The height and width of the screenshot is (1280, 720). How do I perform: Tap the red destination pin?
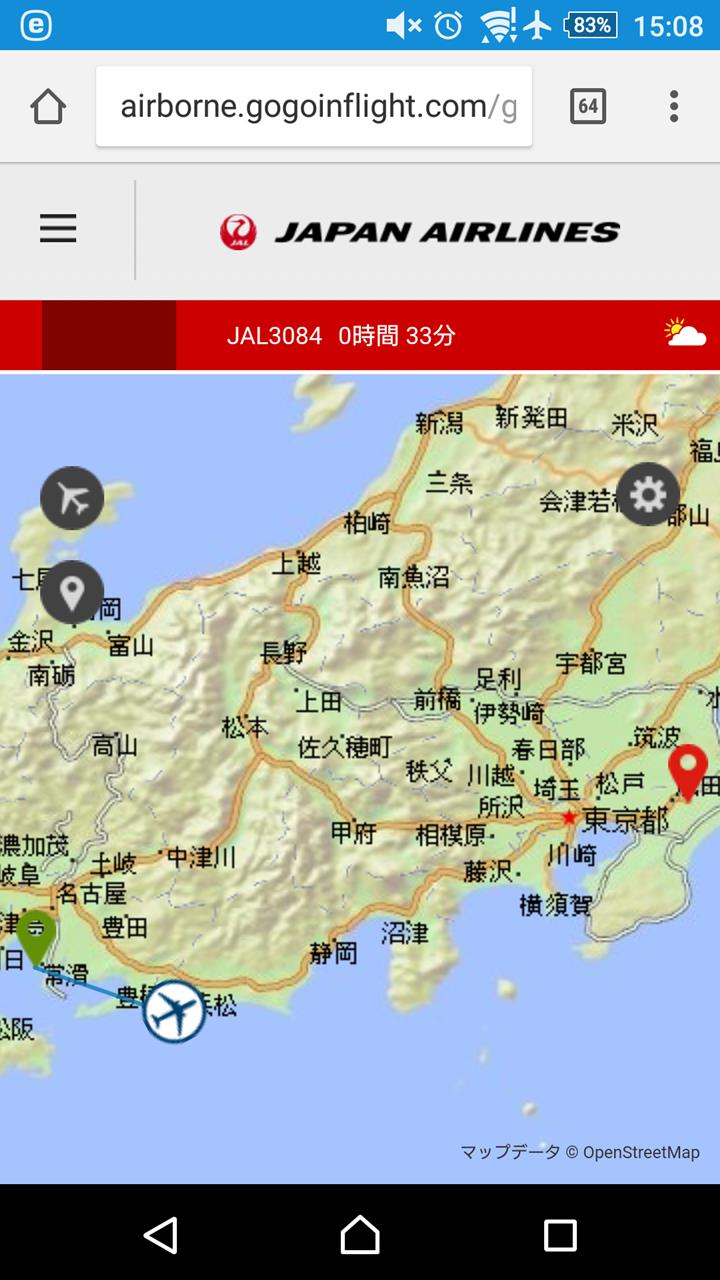pos(688,773)
